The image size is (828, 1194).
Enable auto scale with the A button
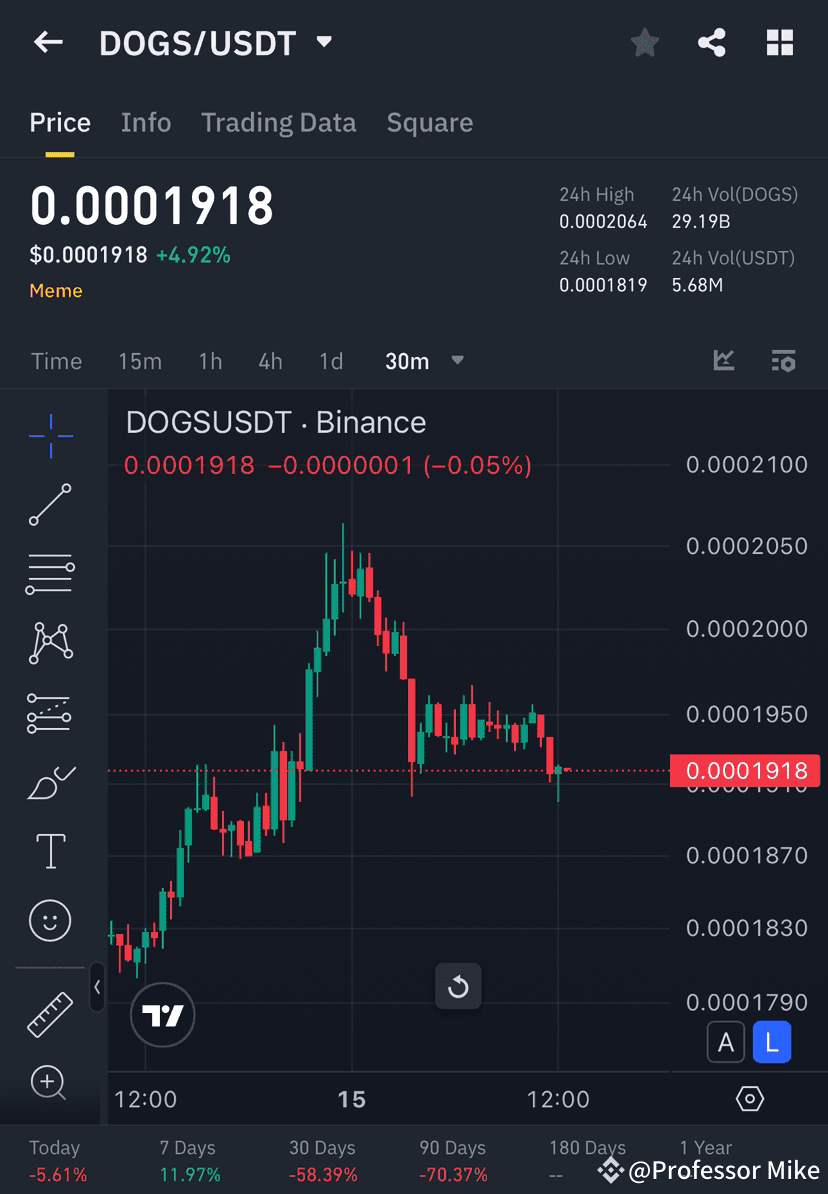coord(726,1041)
